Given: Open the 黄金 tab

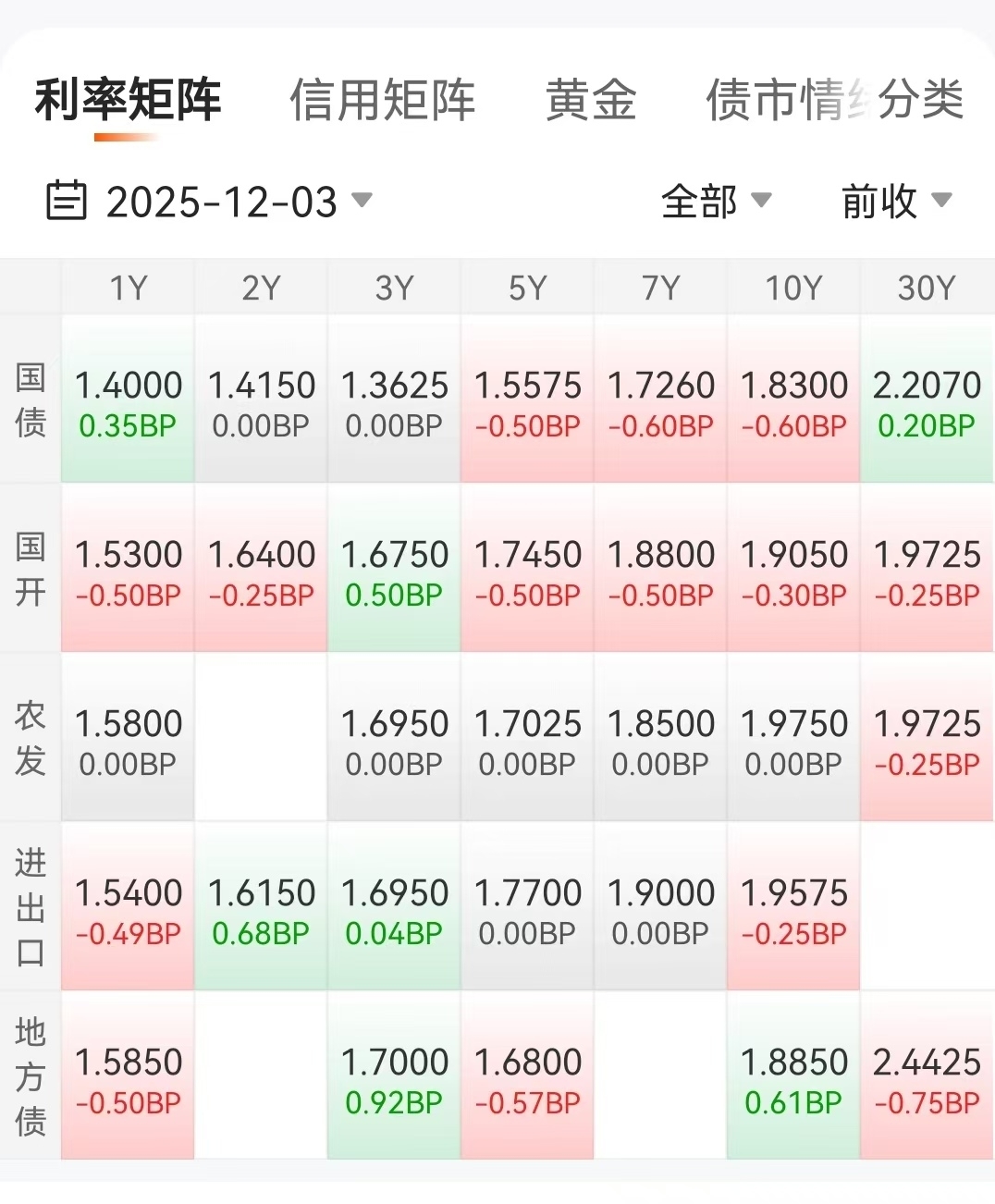Looking at the screenshot, I should coord(591,100).
